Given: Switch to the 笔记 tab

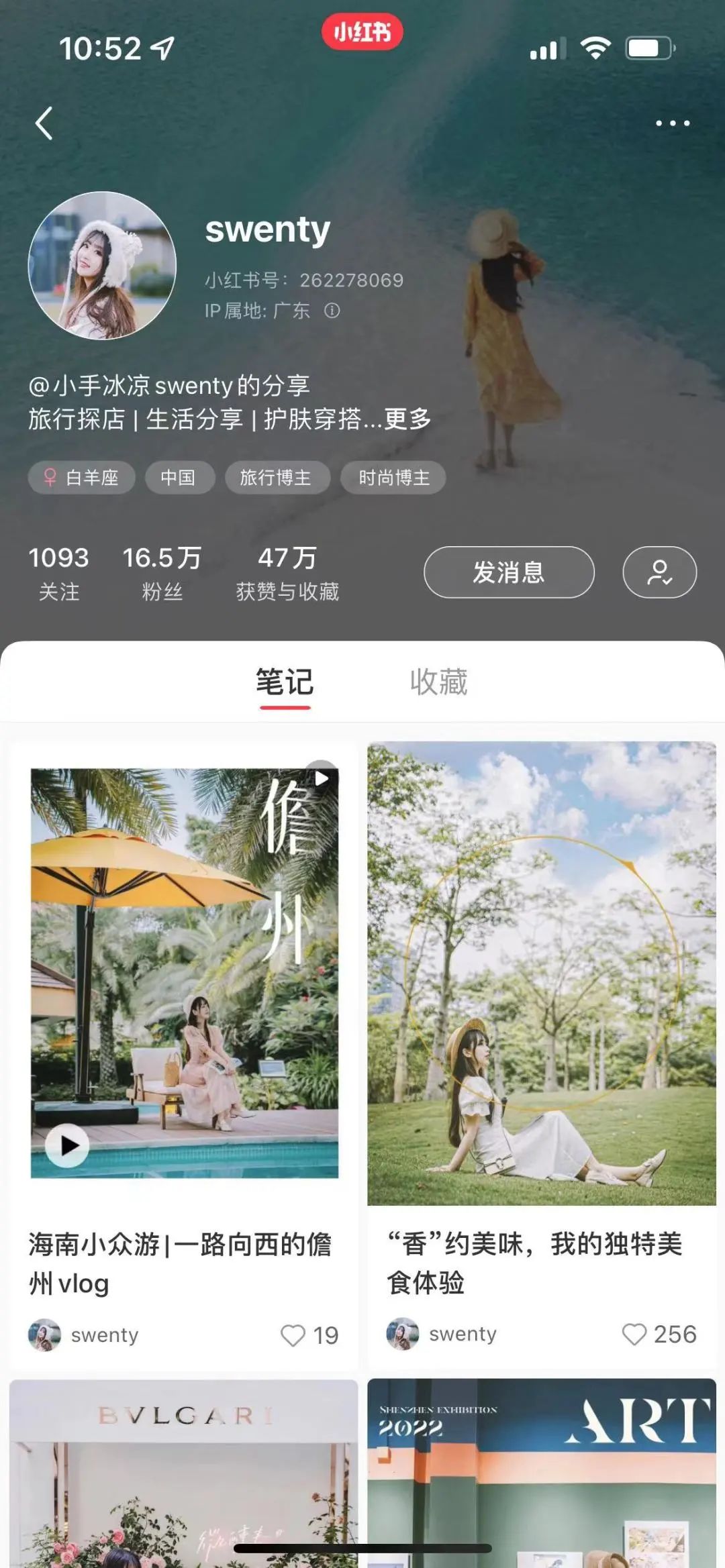Looking at the screenshot, I should pyautogui.click(x=284, y=682).
